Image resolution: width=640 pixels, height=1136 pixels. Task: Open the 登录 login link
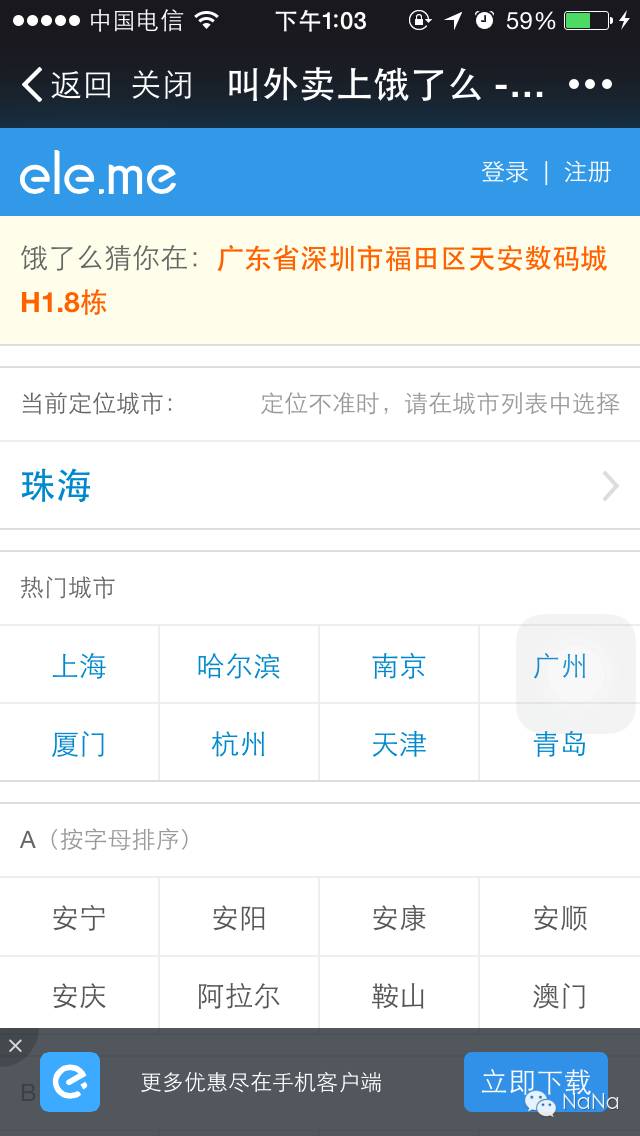(504, 172)
